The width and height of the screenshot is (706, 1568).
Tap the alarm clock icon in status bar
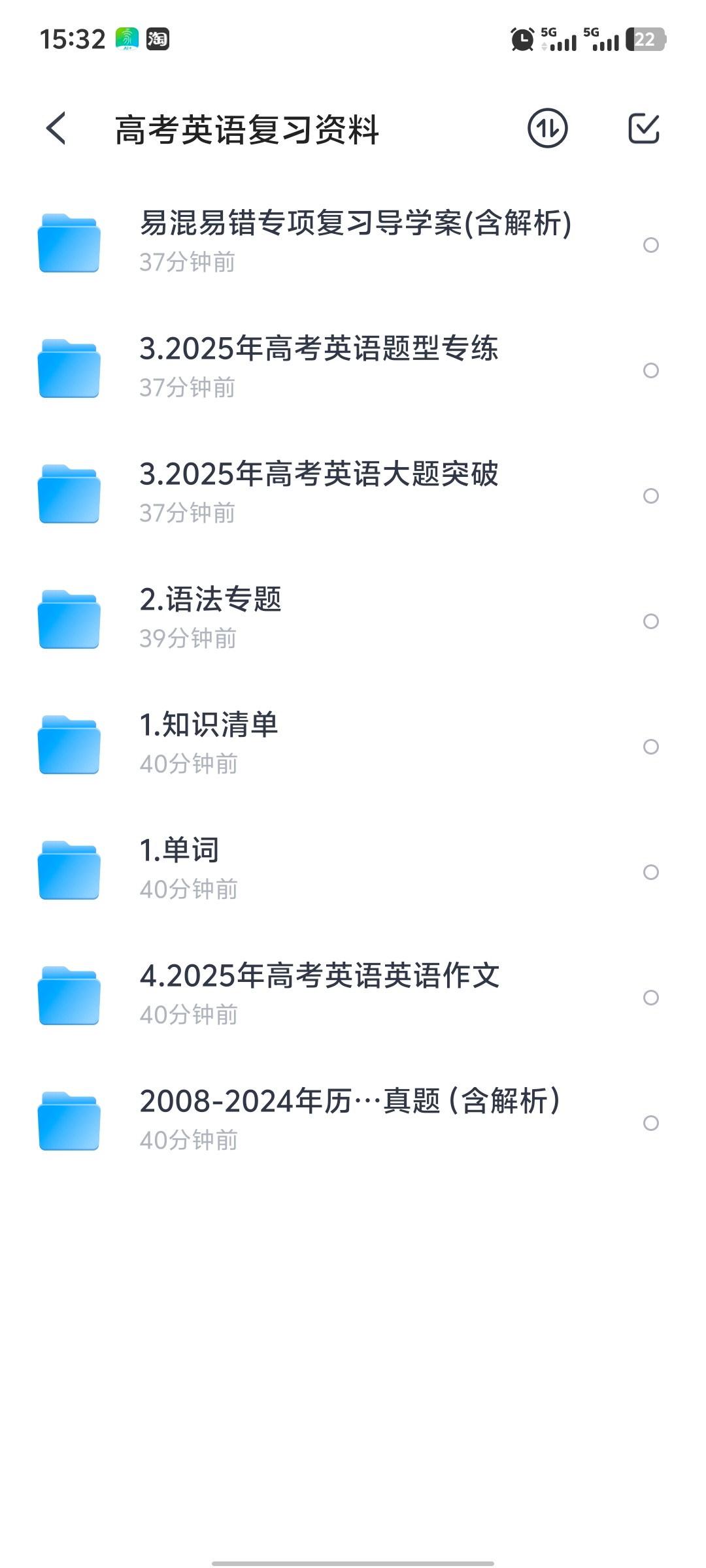521,39
